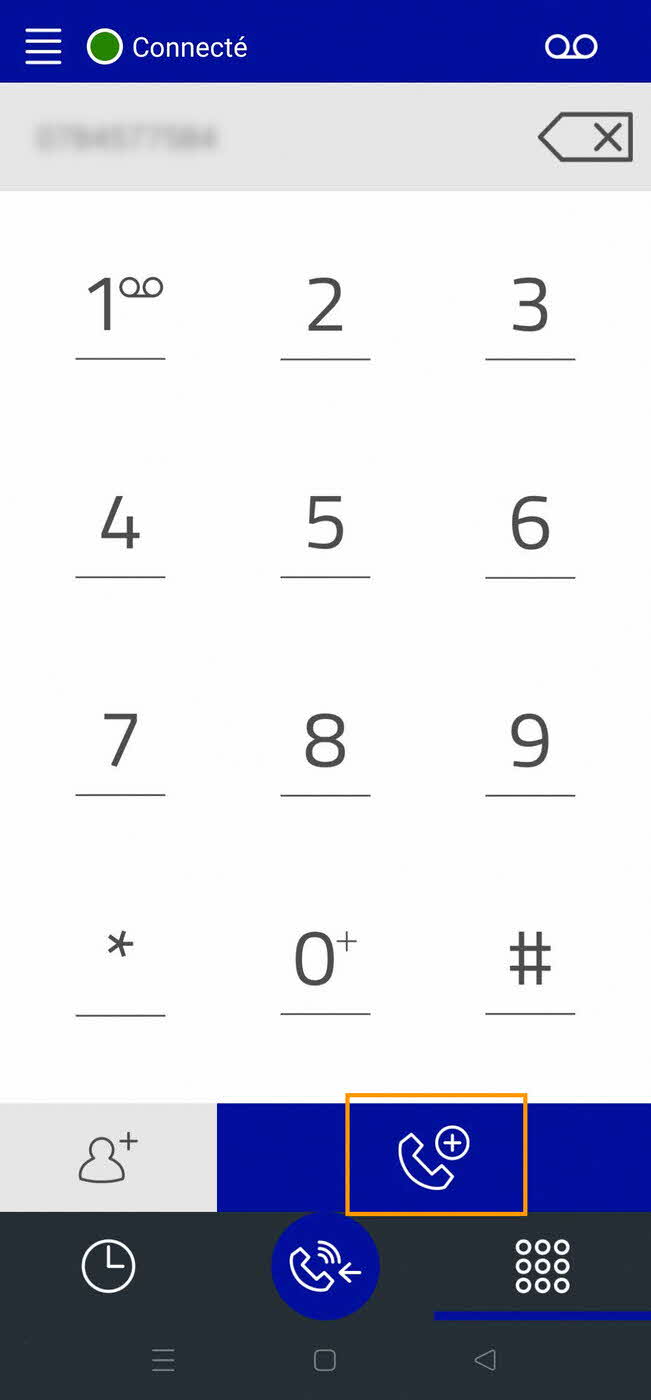This screenshot has width=651, height=1400.
Task: Dial the digit 5
Action: (325, 525)
